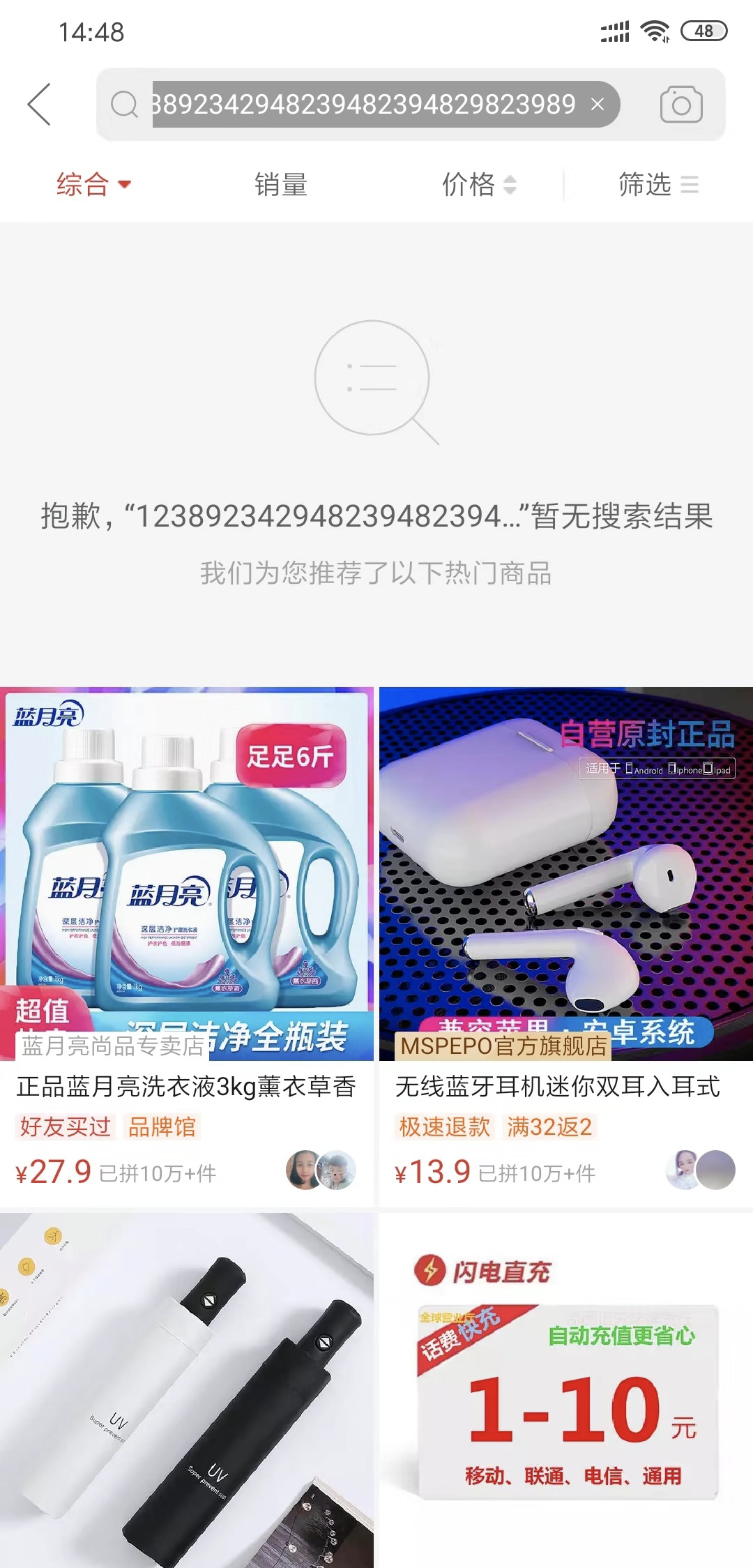
Task: Open the 筛选 filter panel
Action: [657, 185]
